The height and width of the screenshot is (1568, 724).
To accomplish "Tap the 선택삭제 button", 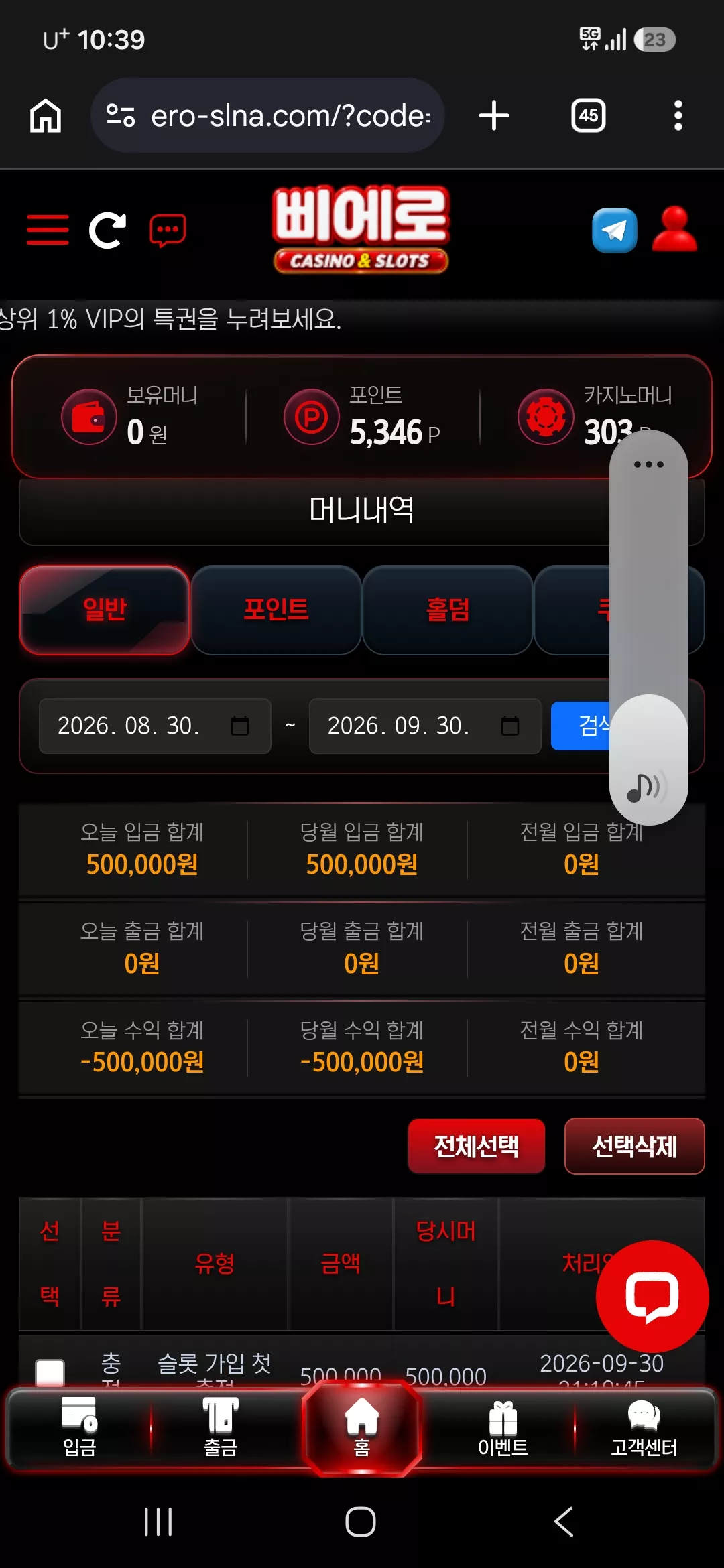I will pos(635,1146).
